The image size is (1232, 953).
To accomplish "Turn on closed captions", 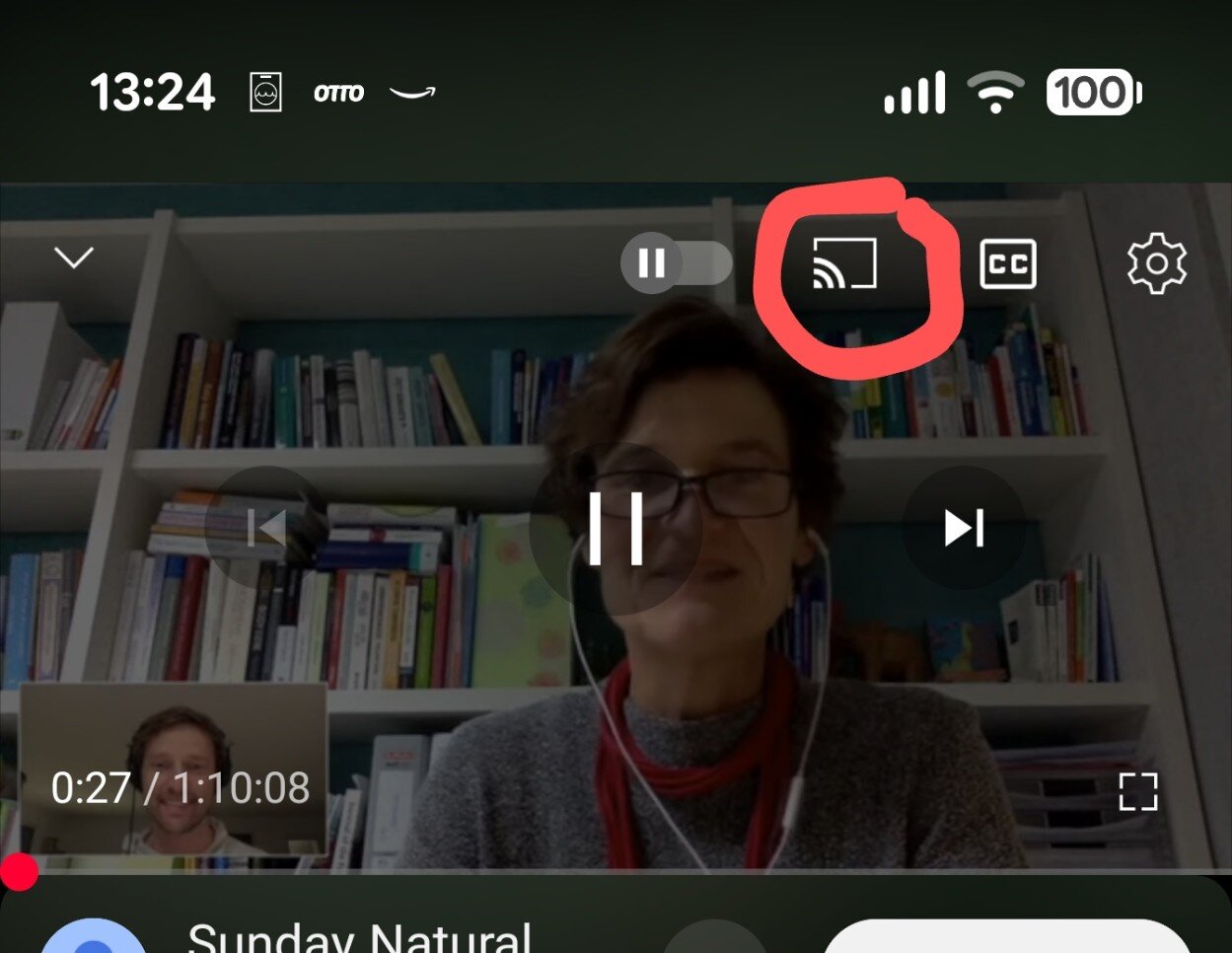I will tap(1008, 264).
